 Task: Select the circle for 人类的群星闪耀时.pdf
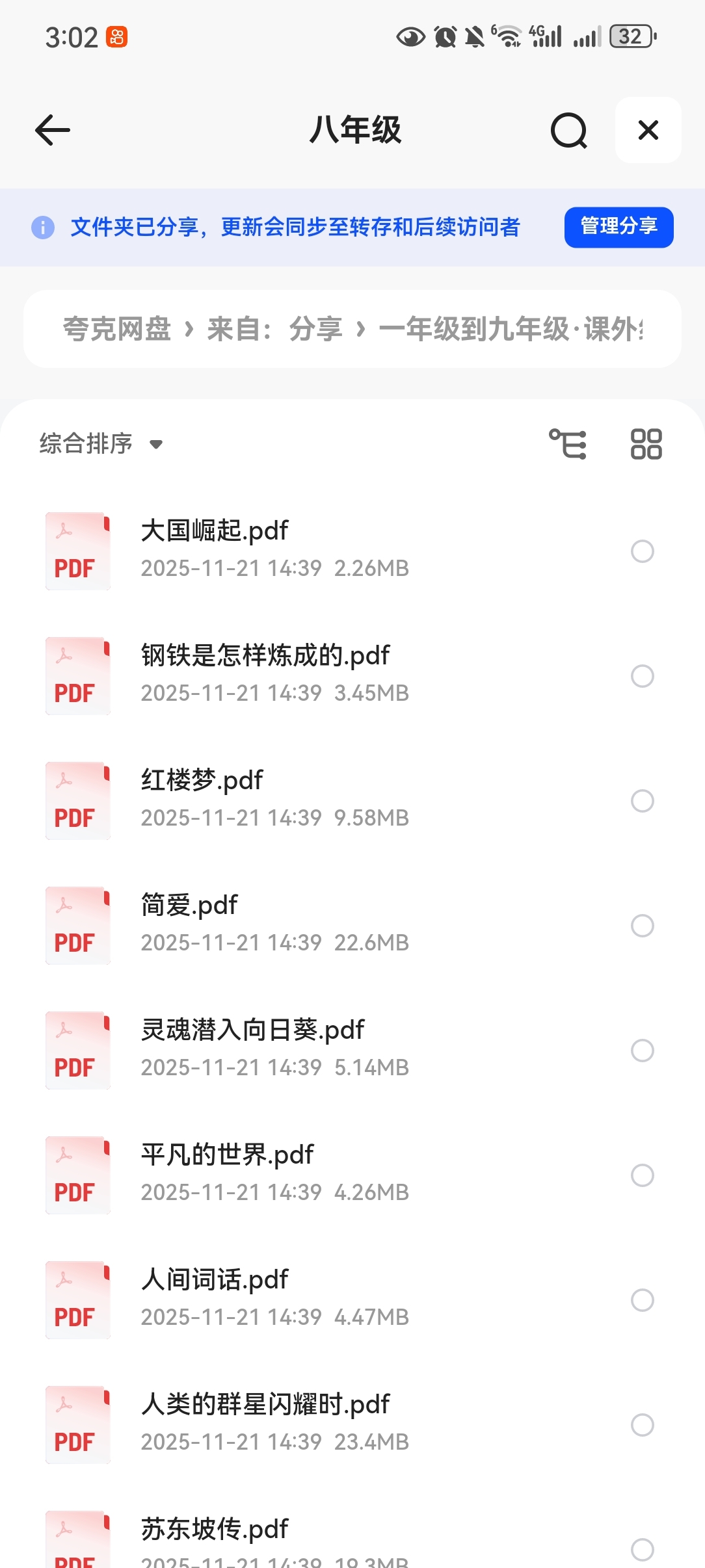click(642, 1425)
